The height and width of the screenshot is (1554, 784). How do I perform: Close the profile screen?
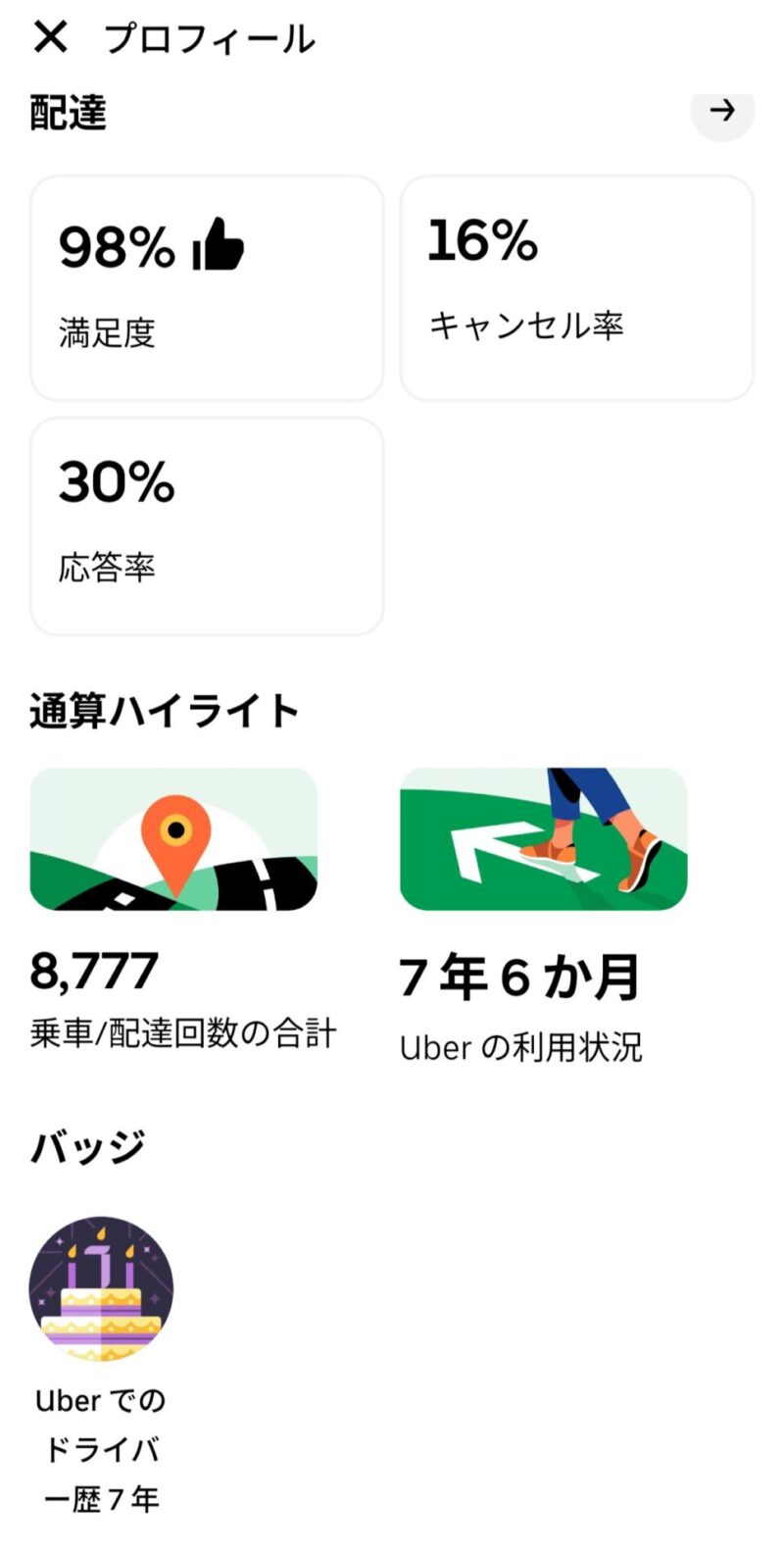pyautogui.click(x=50, y=38)
